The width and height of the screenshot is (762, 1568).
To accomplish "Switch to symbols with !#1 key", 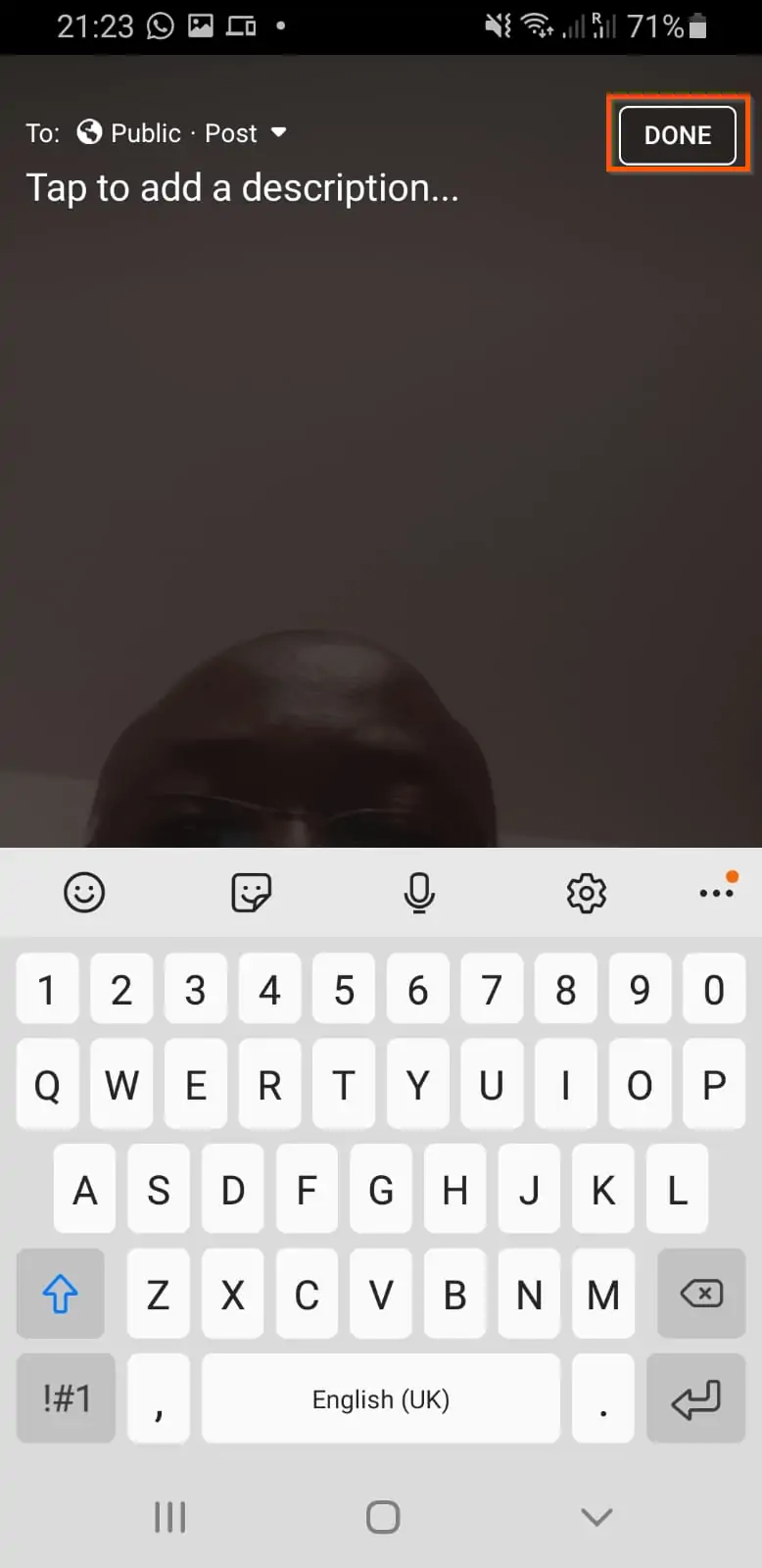I will [x=66, y=1398].
